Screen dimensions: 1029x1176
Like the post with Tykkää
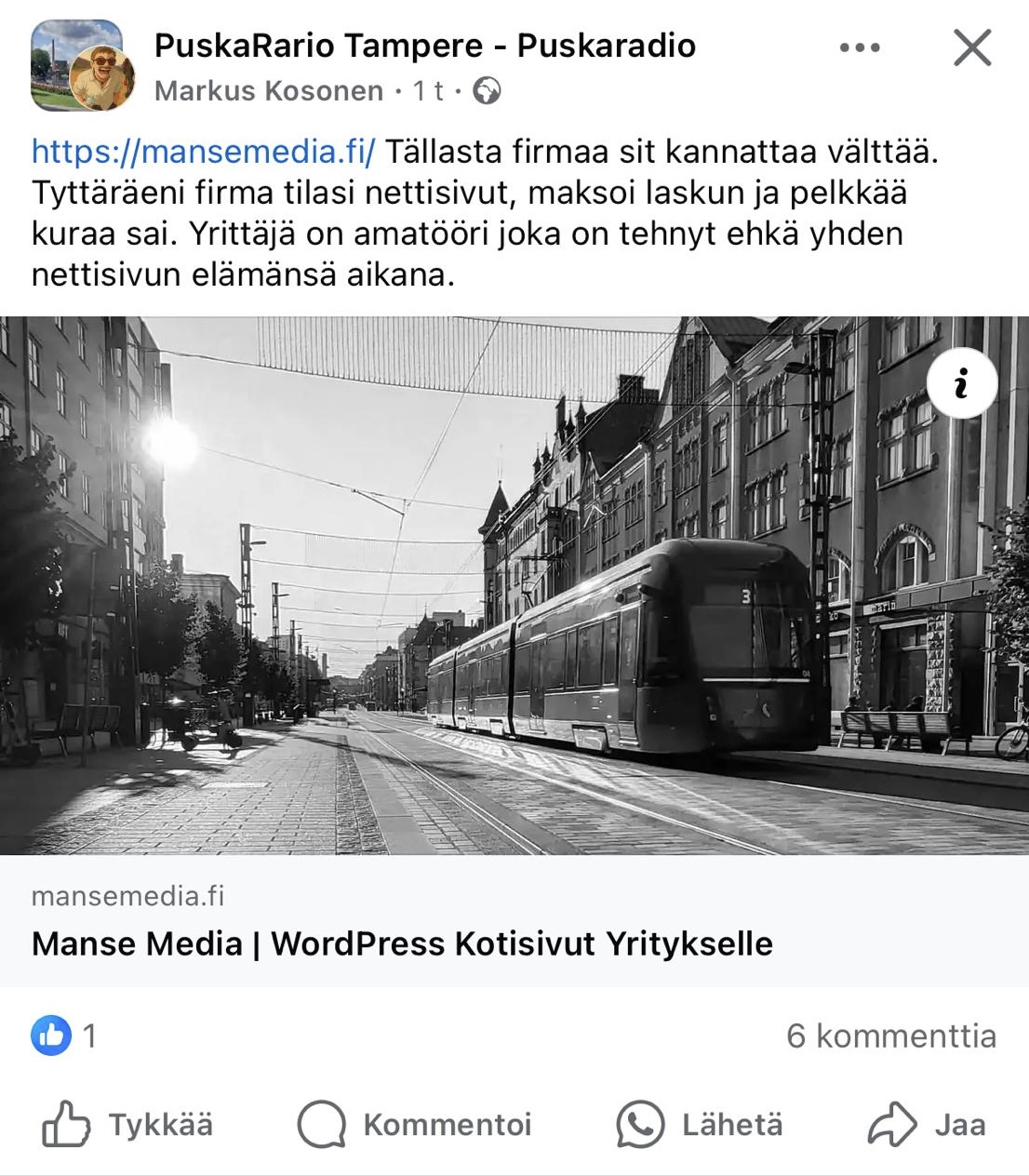[127, 1125]
